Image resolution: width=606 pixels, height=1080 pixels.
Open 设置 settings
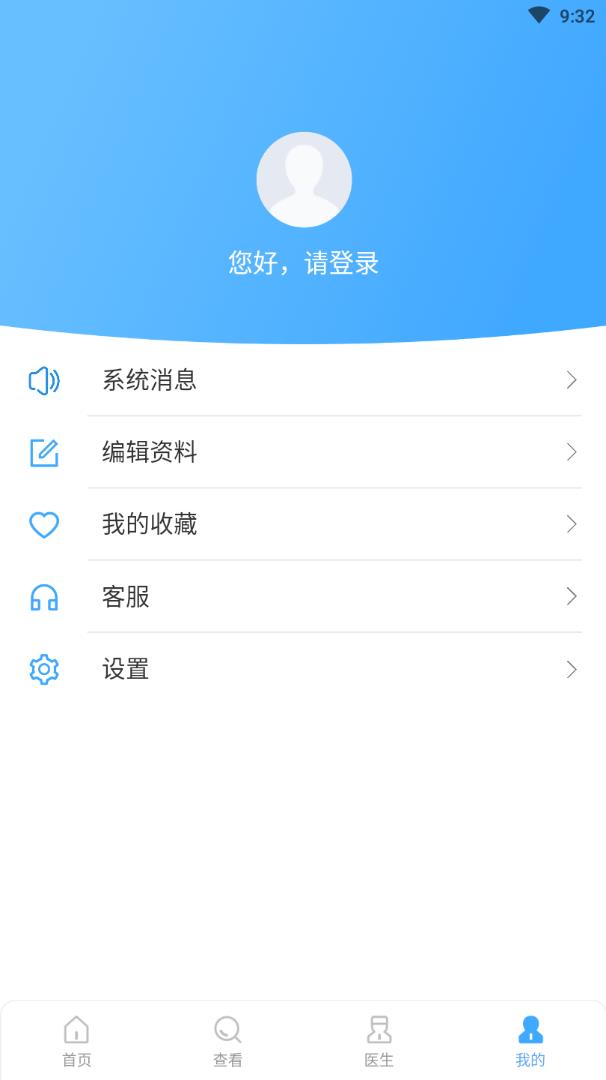(303, 669)
